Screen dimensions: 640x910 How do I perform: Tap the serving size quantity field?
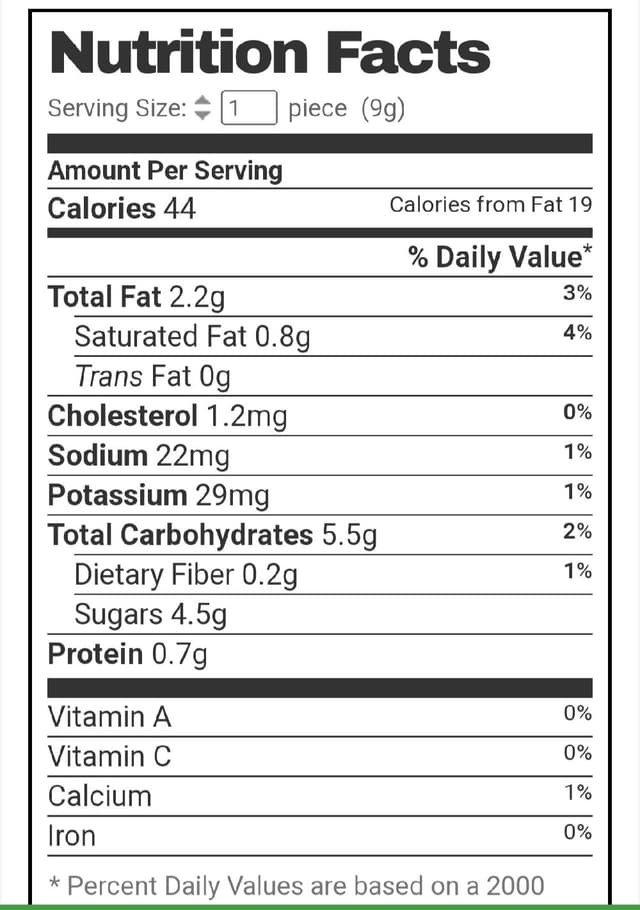coord(249,107)
